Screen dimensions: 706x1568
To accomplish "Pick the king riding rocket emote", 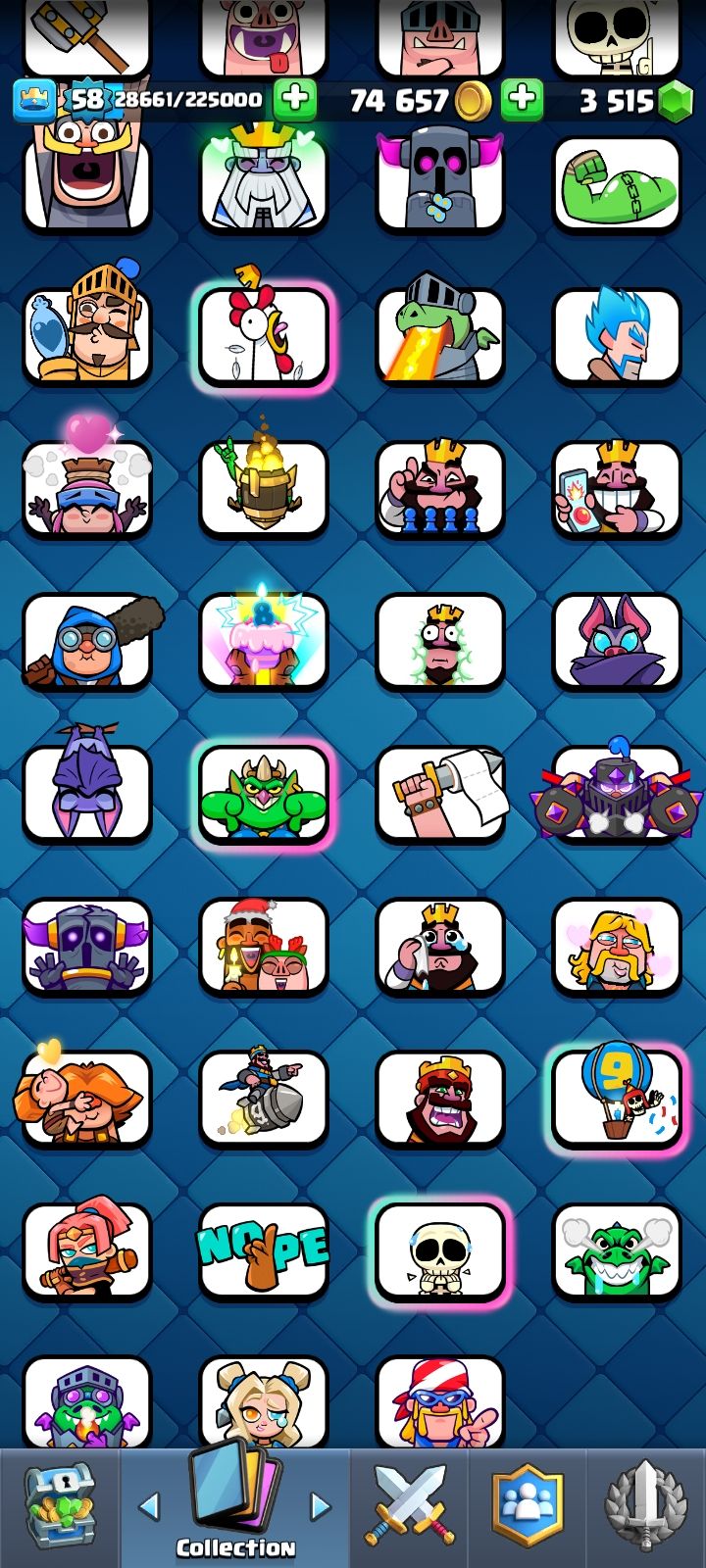I will click(263, 1098).
